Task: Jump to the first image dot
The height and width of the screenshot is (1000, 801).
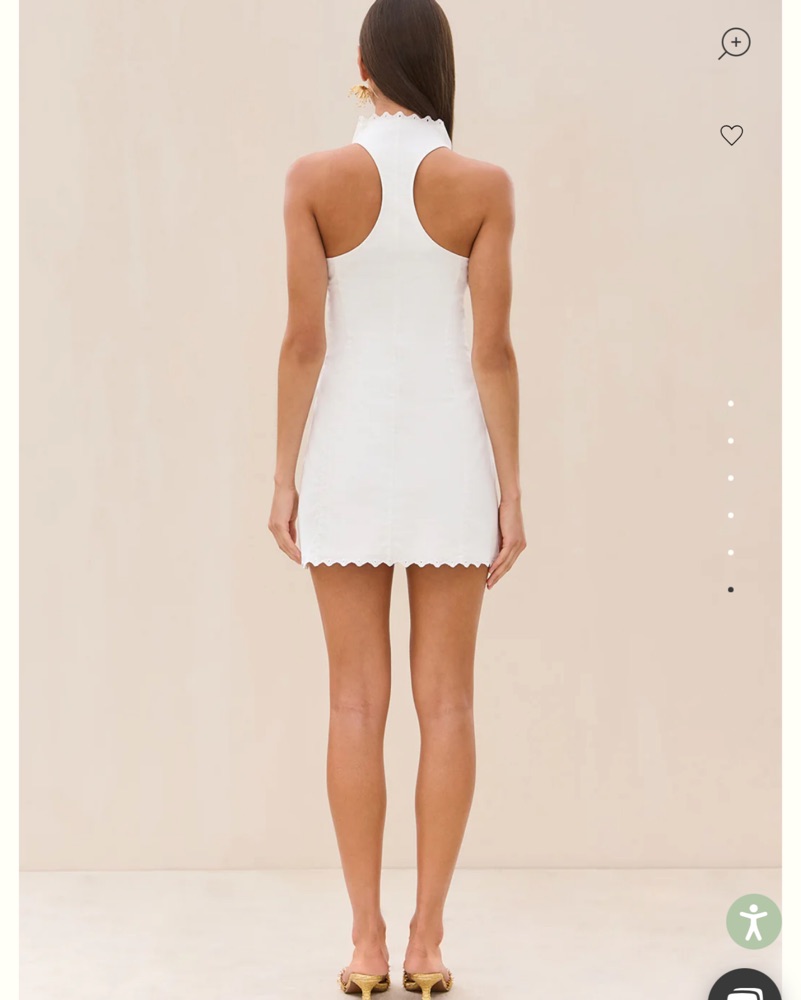Action: click(x=730, y=404)
